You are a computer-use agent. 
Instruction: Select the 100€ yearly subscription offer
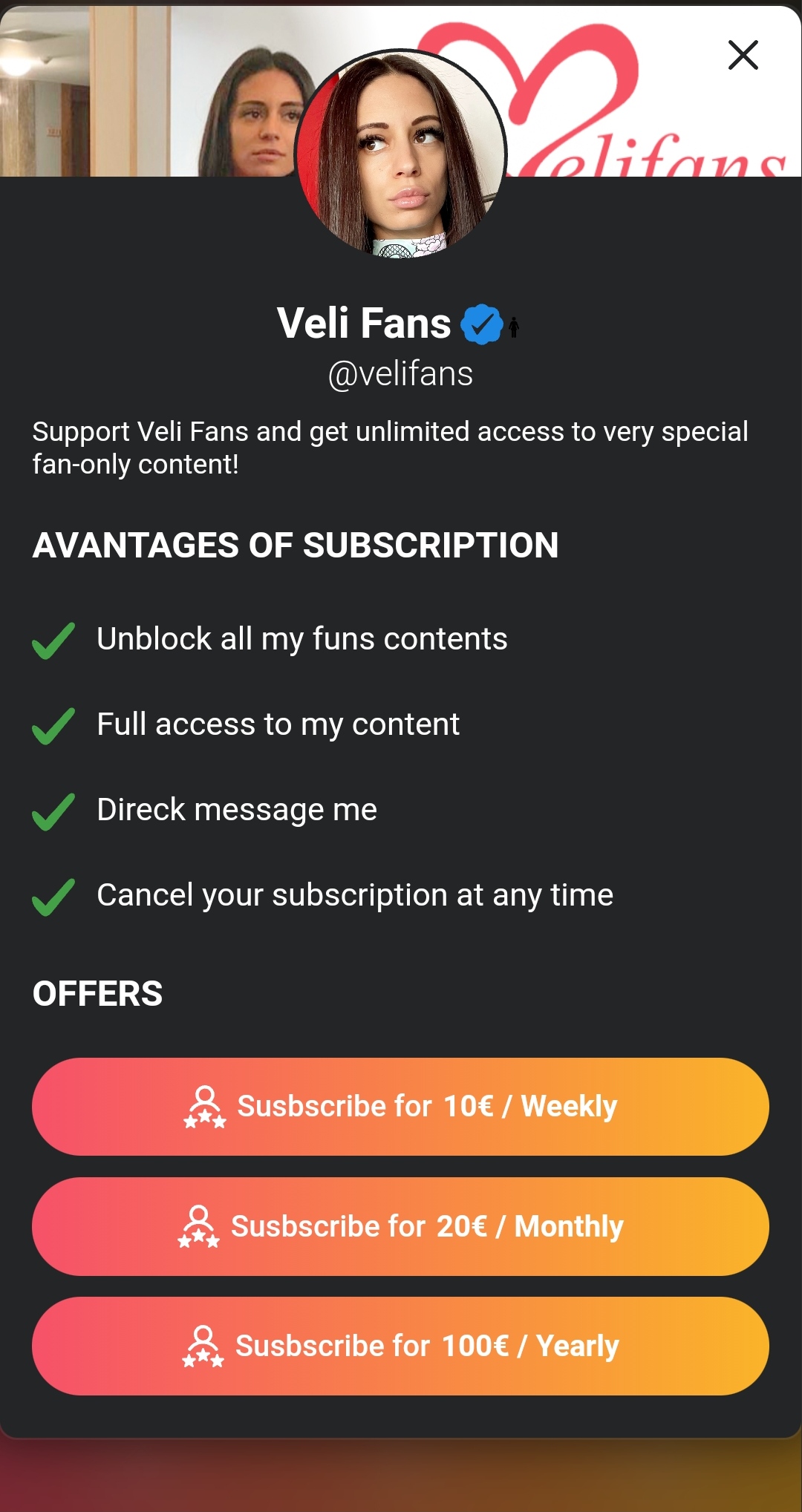pos(400,1346)
